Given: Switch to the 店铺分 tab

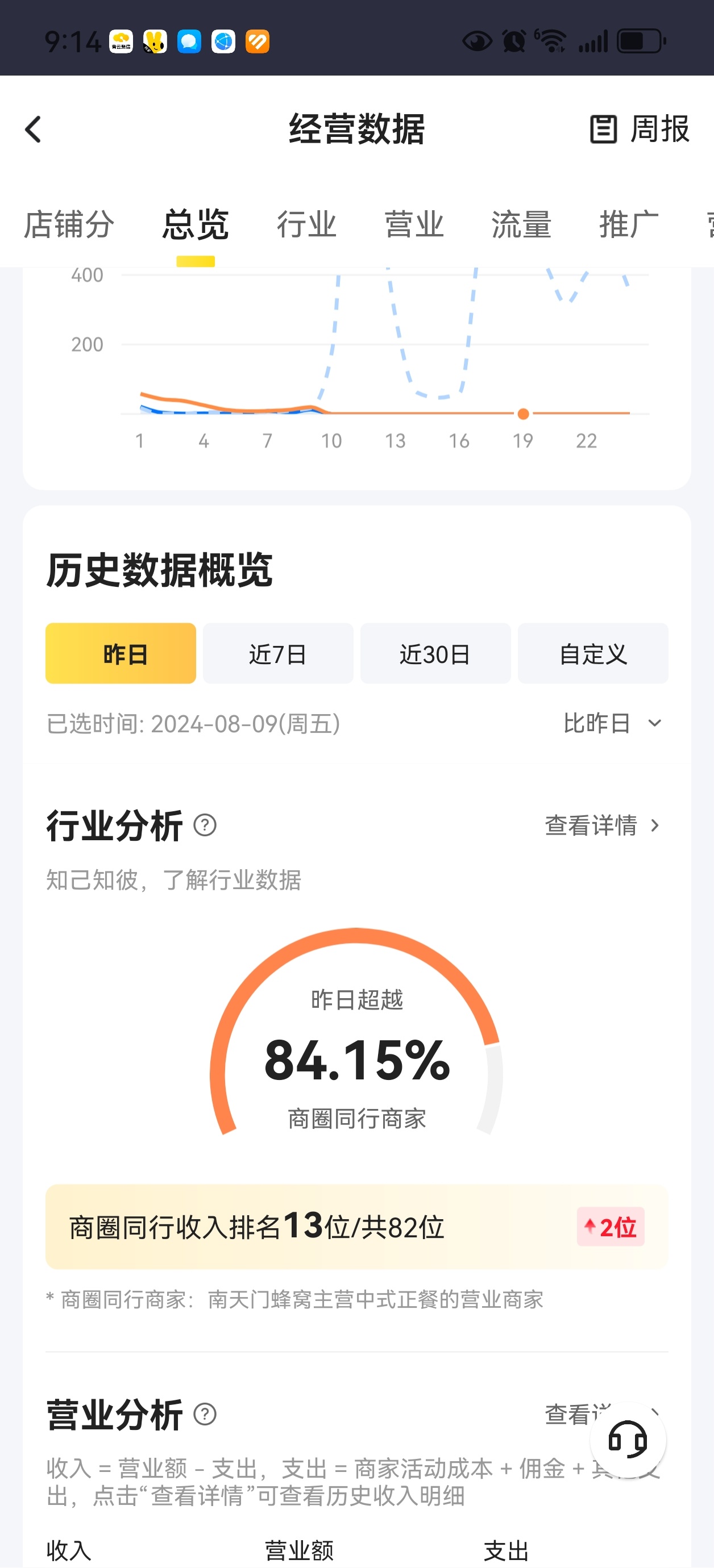Looking at the screenshot, I should [x=69, y=224].
